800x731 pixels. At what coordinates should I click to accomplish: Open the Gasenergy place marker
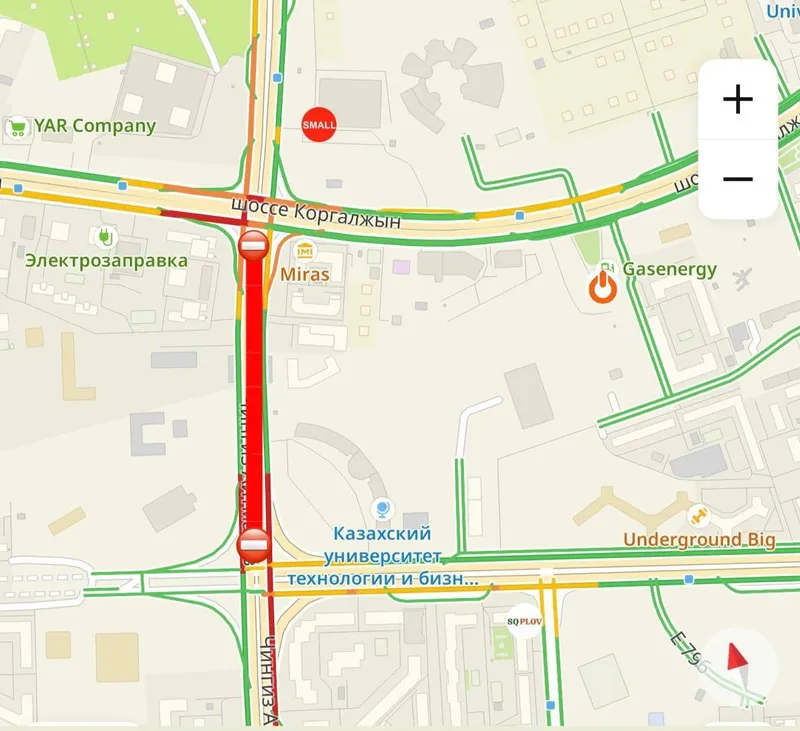coord(602,287)
